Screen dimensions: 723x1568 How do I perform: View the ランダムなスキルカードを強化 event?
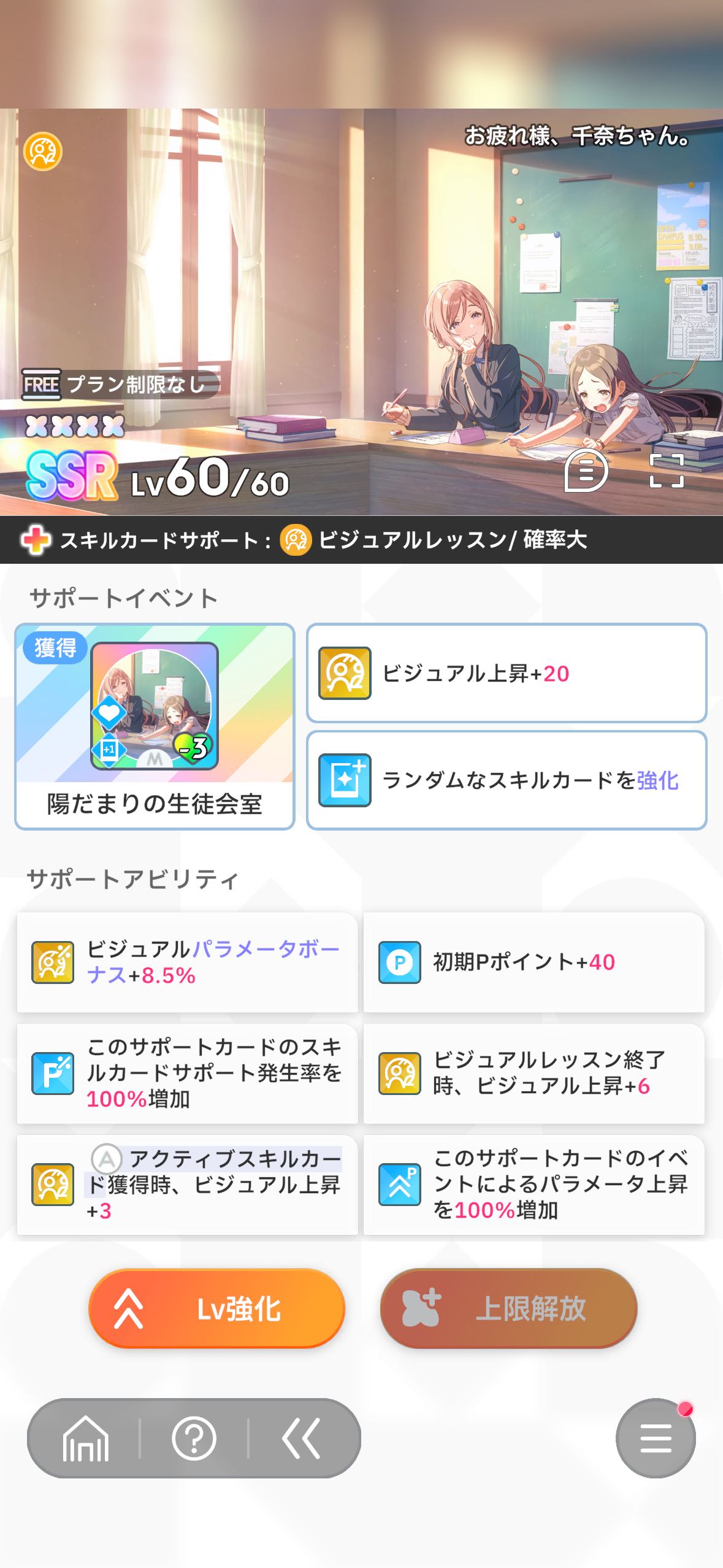[507, 780]
